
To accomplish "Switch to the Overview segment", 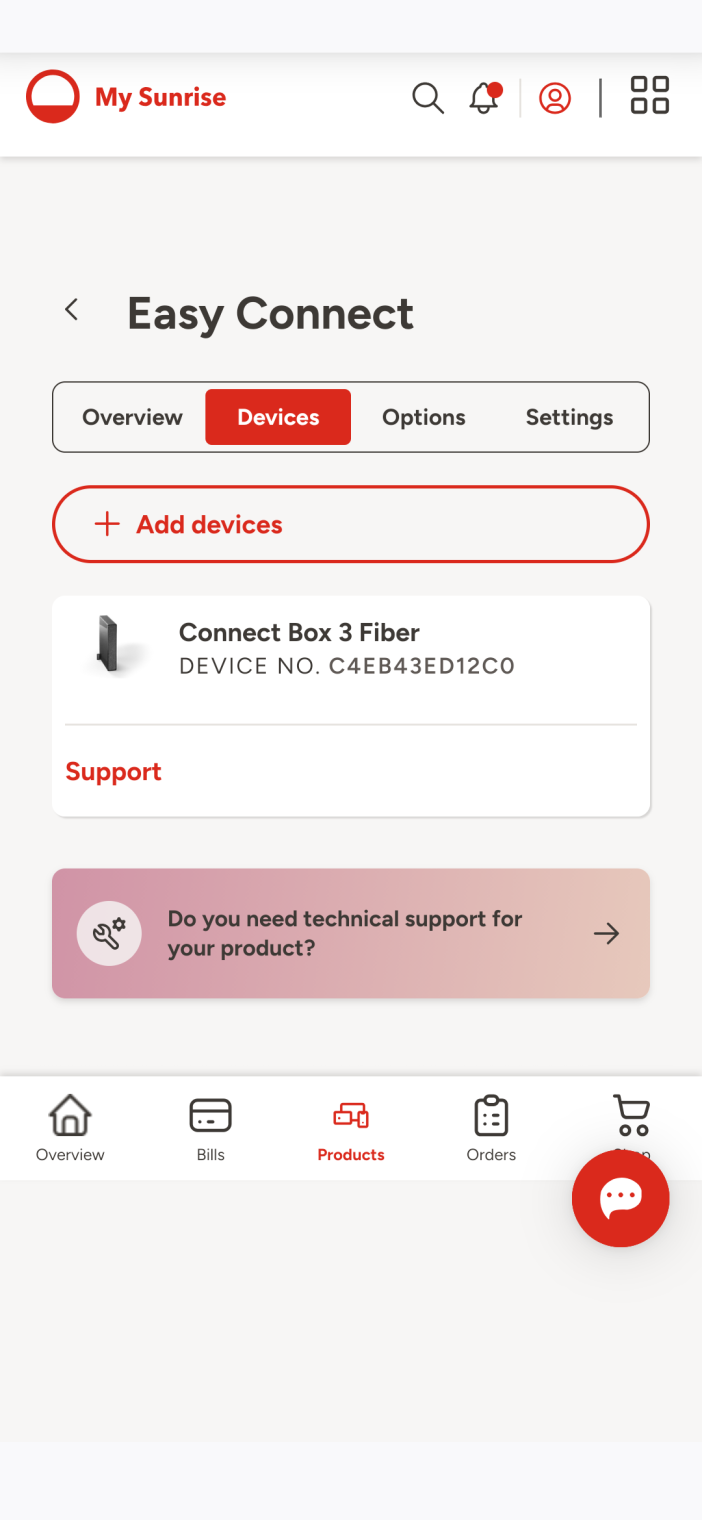I will tap(132, 417).
